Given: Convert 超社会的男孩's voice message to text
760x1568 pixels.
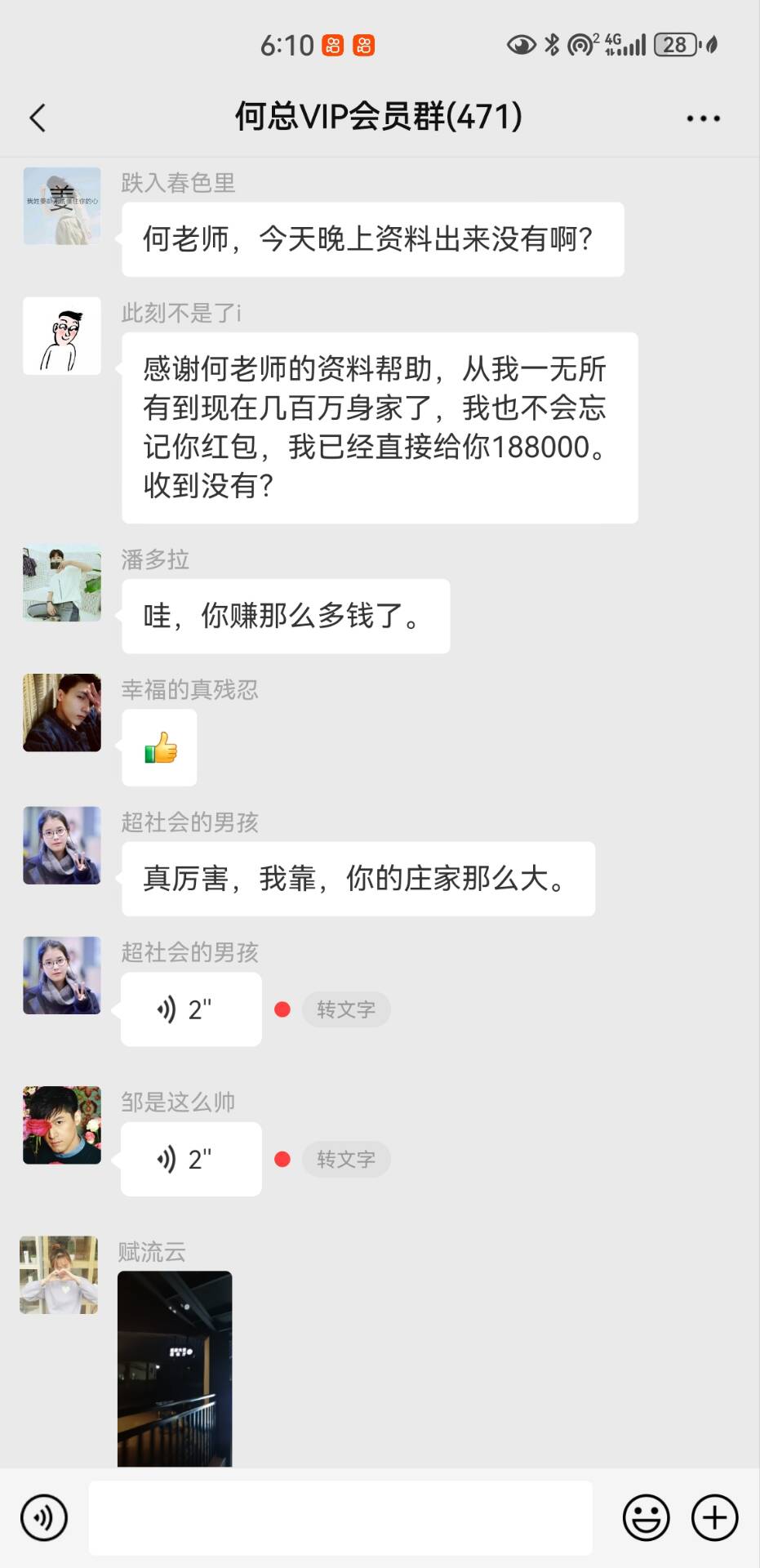Looking at the screenshot, I should click(346, 1009).
